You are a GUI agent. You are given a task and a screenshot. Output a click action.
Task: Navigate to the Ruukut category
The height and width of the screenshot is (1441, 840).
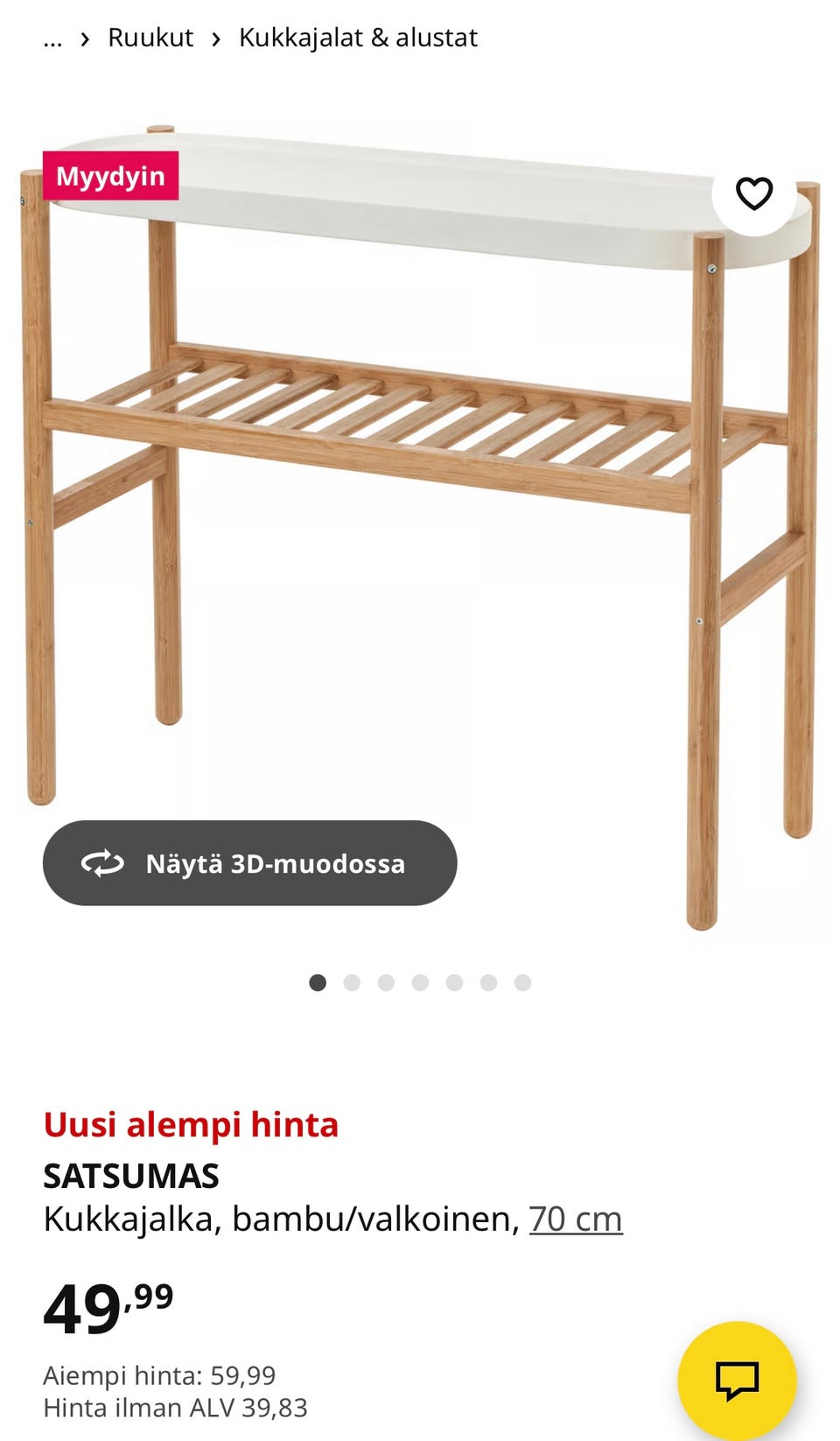150,38
